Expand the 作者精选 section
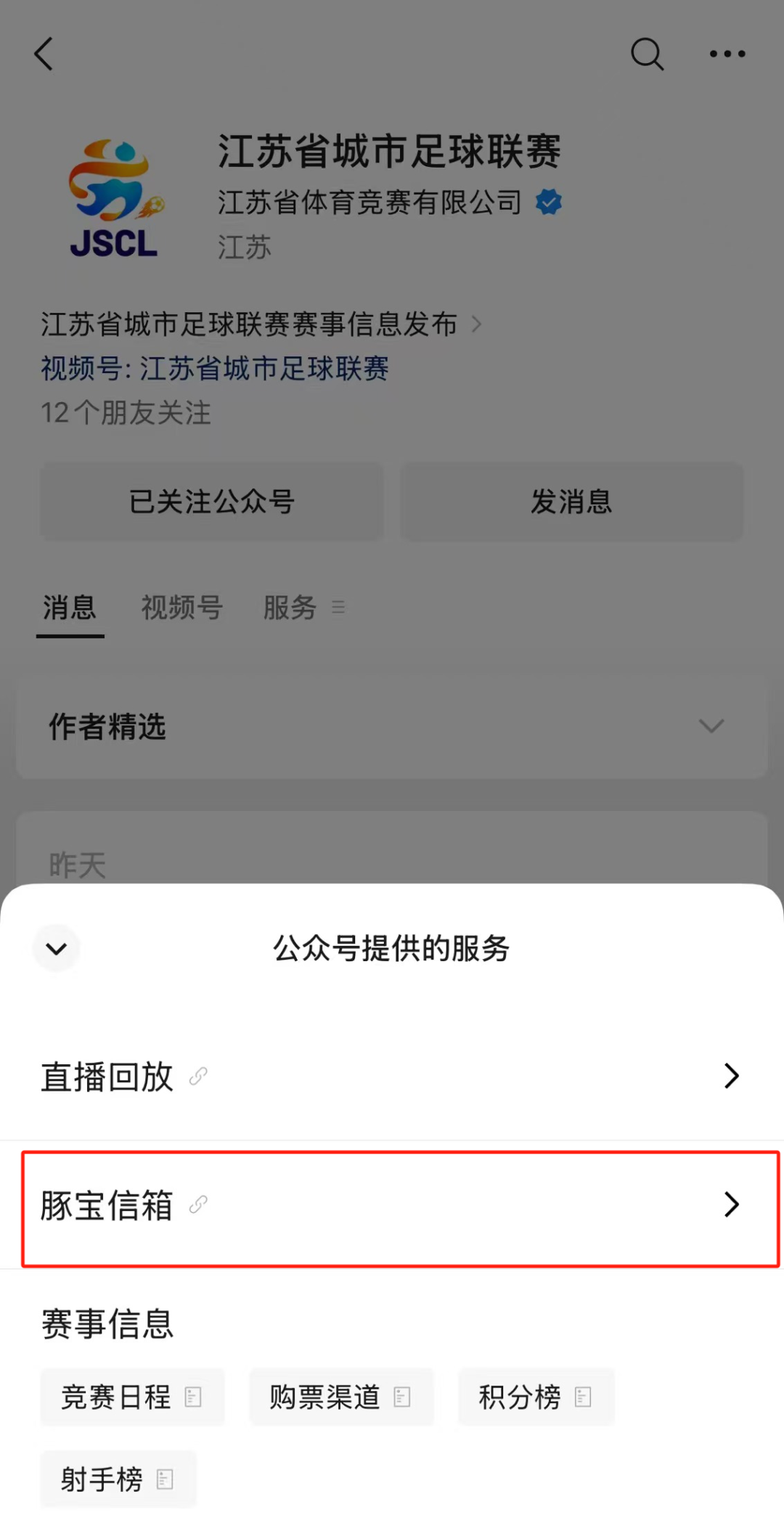Viewport: 784px width, 1539px height. [392, 726]
